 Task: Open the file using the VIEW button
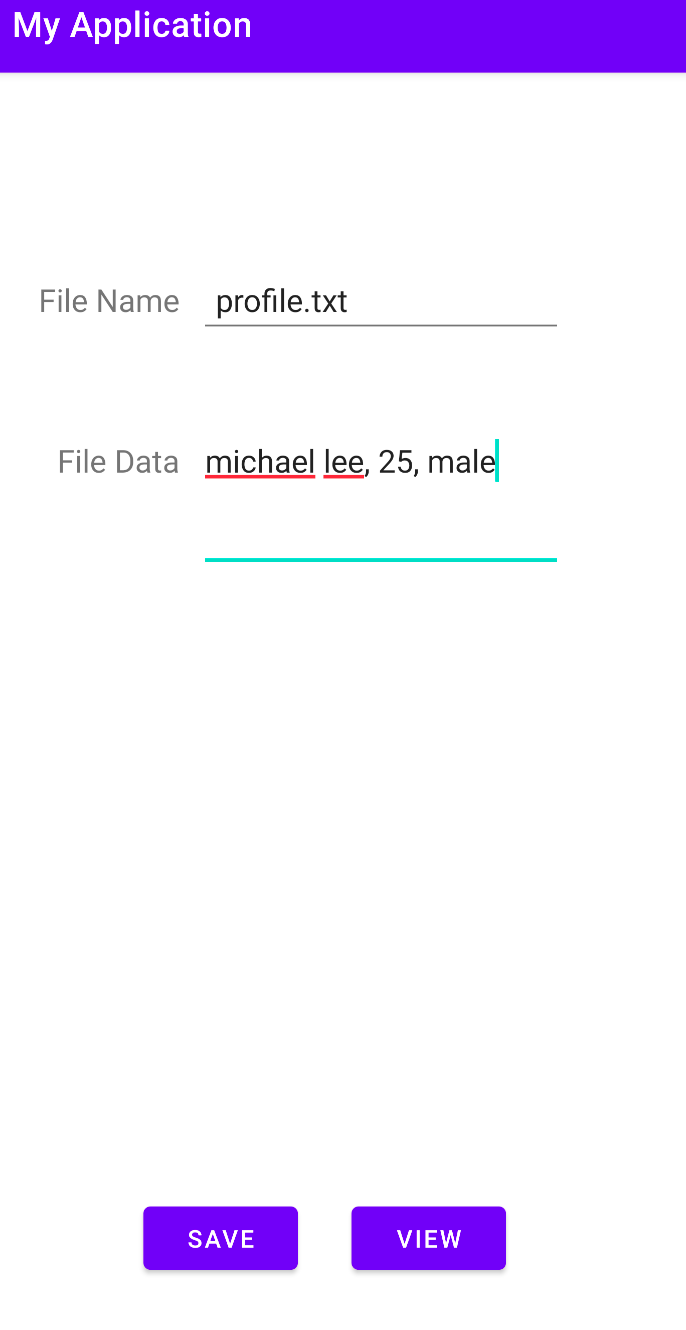tap(429, 1239)
